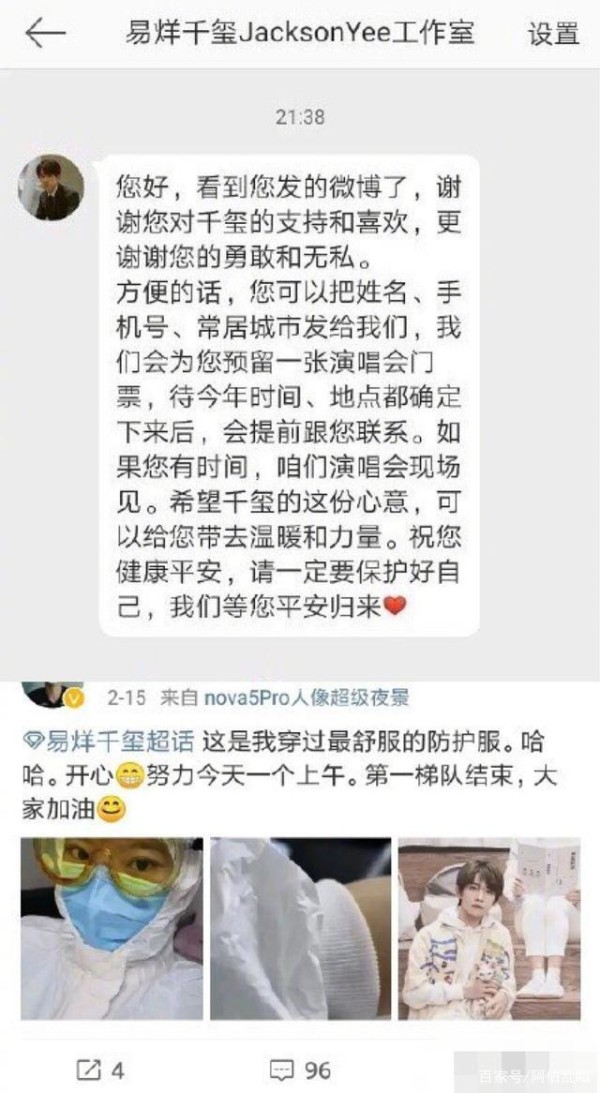Open 设置 for this chat
The width and height of the screenshot is (600, 1093).
pyautogui.click(x=554, y=33)
